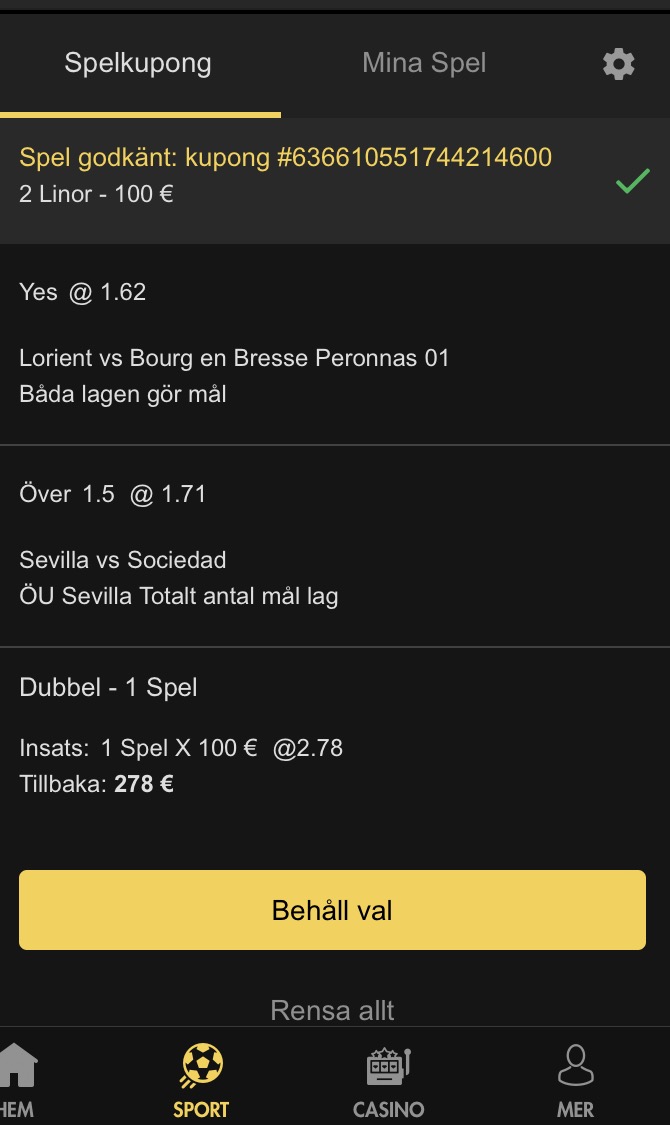Image resolution: width=670 pixels, height=1125 pixels.
Task: Open the betslip settings gear
Action: 618,64
